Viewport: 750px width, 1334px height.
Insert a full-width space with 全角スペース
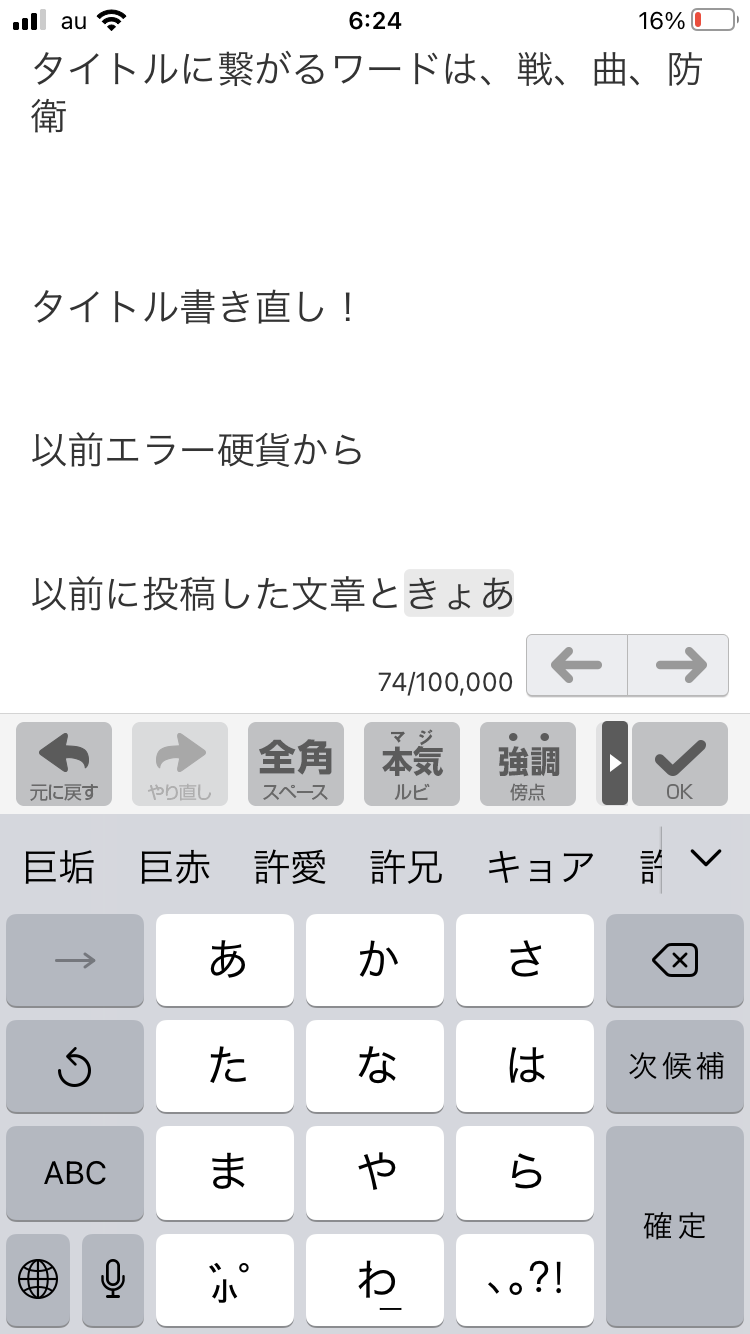coord(295,764)
